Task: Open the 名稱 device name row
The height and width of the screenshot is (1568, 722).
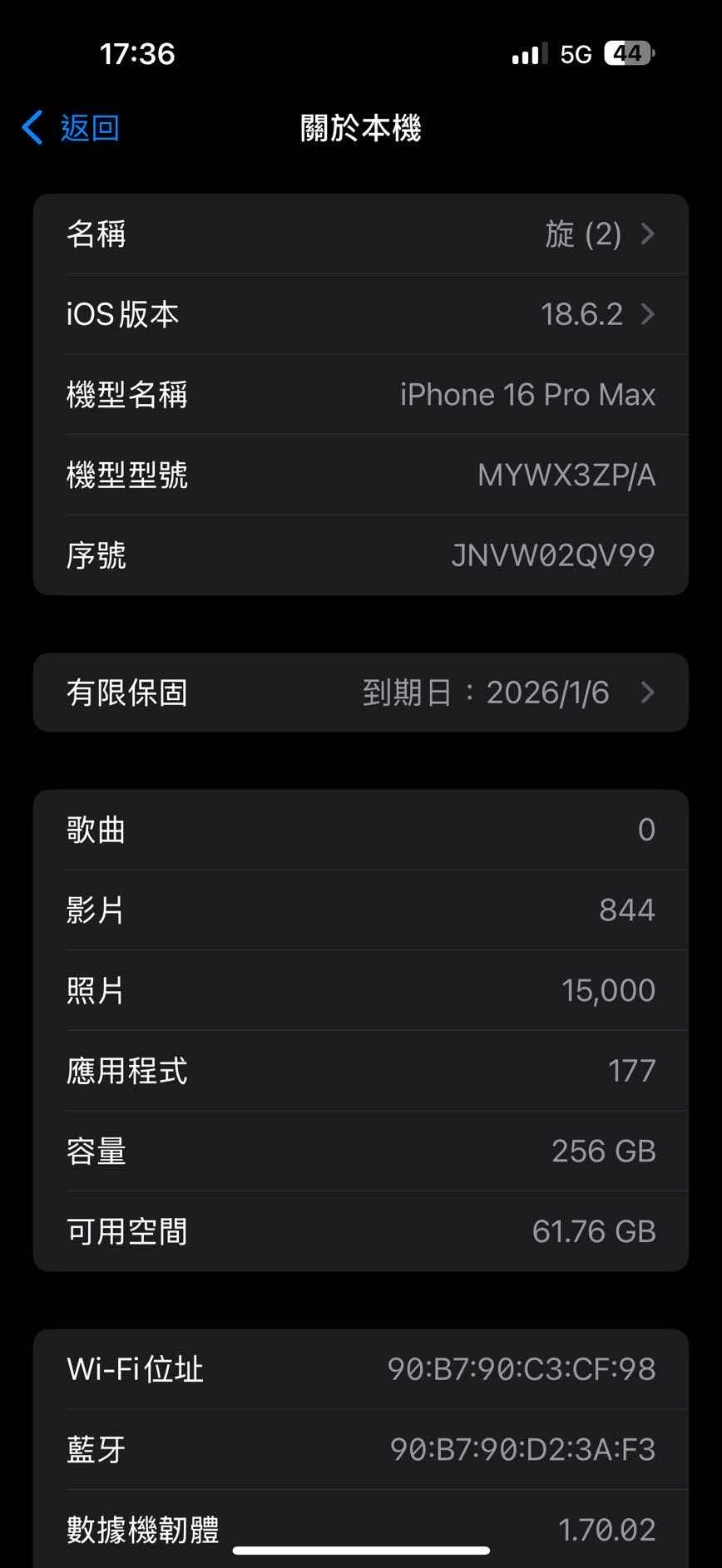Action: pyautogui.click(x=360, y=234)
